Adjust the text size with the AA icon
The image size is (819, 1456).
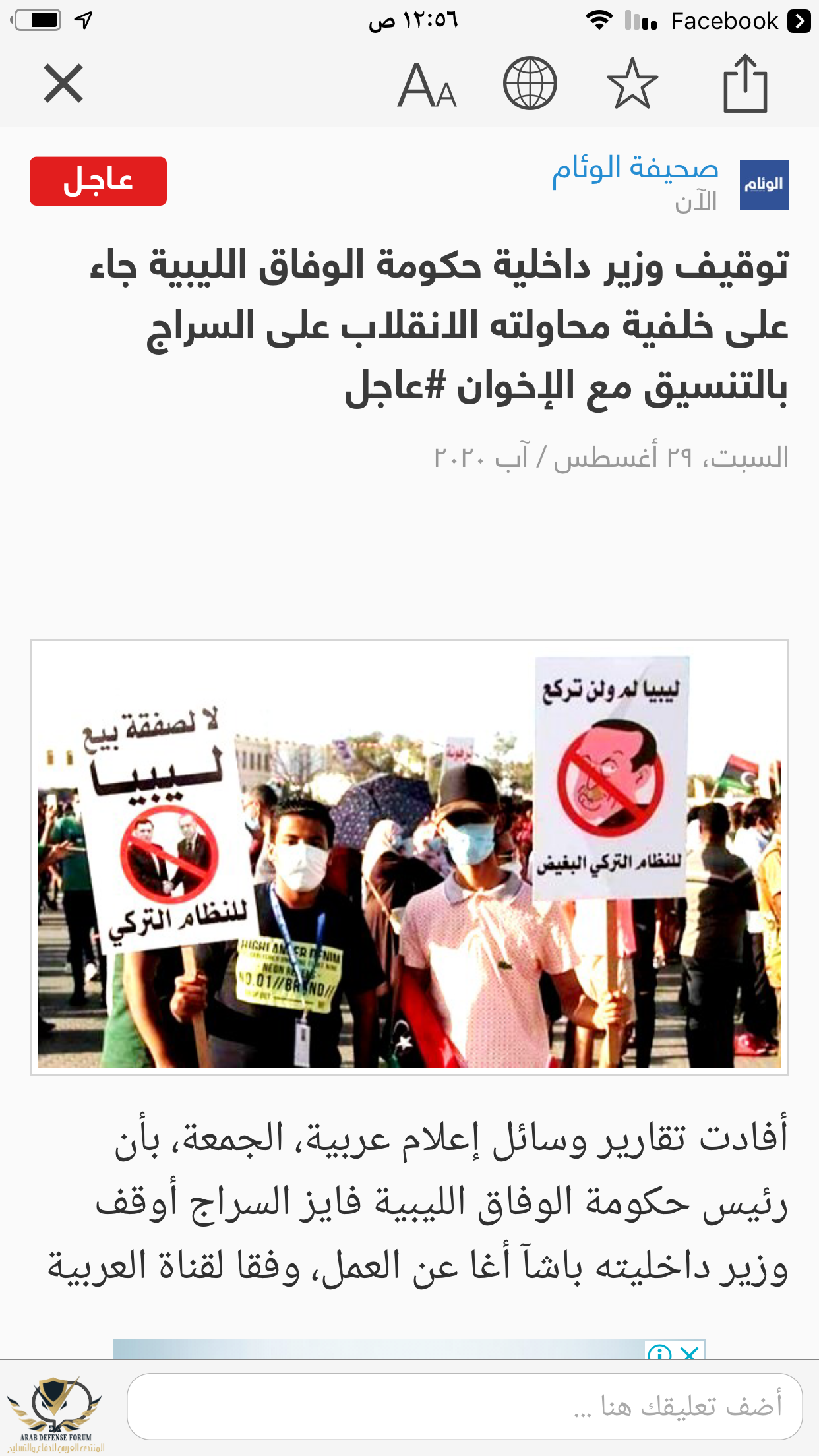(427, 85)
